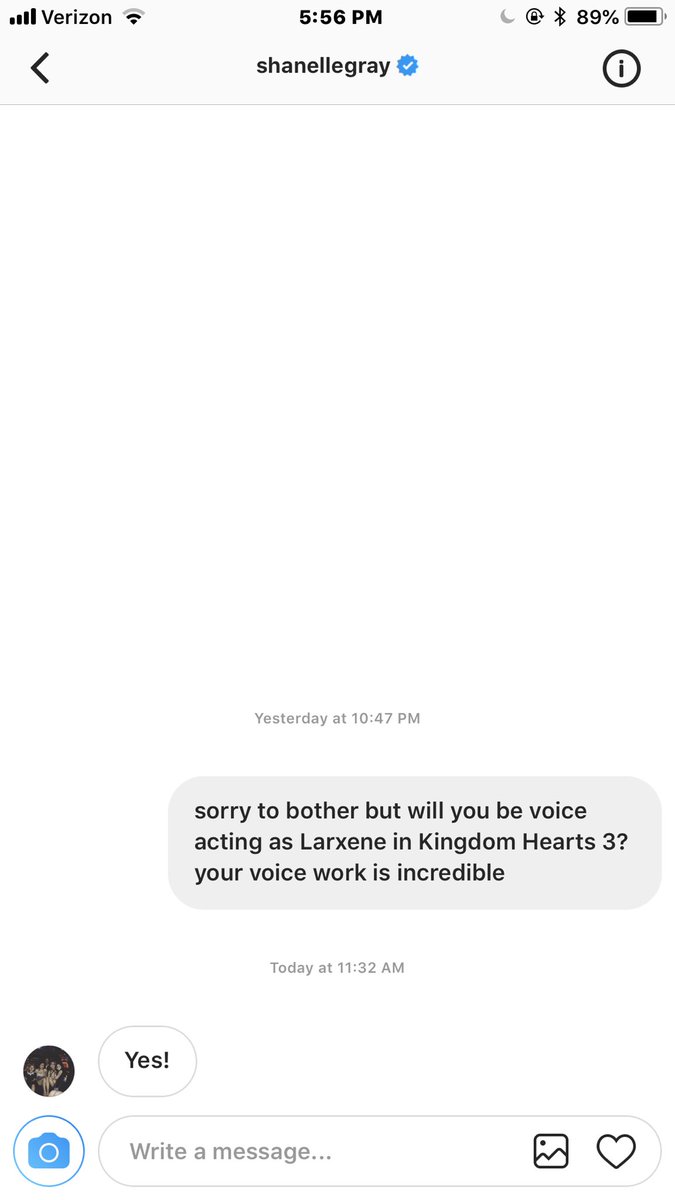
Task: Open the camera to send a photo
Action: (49, 1151)
